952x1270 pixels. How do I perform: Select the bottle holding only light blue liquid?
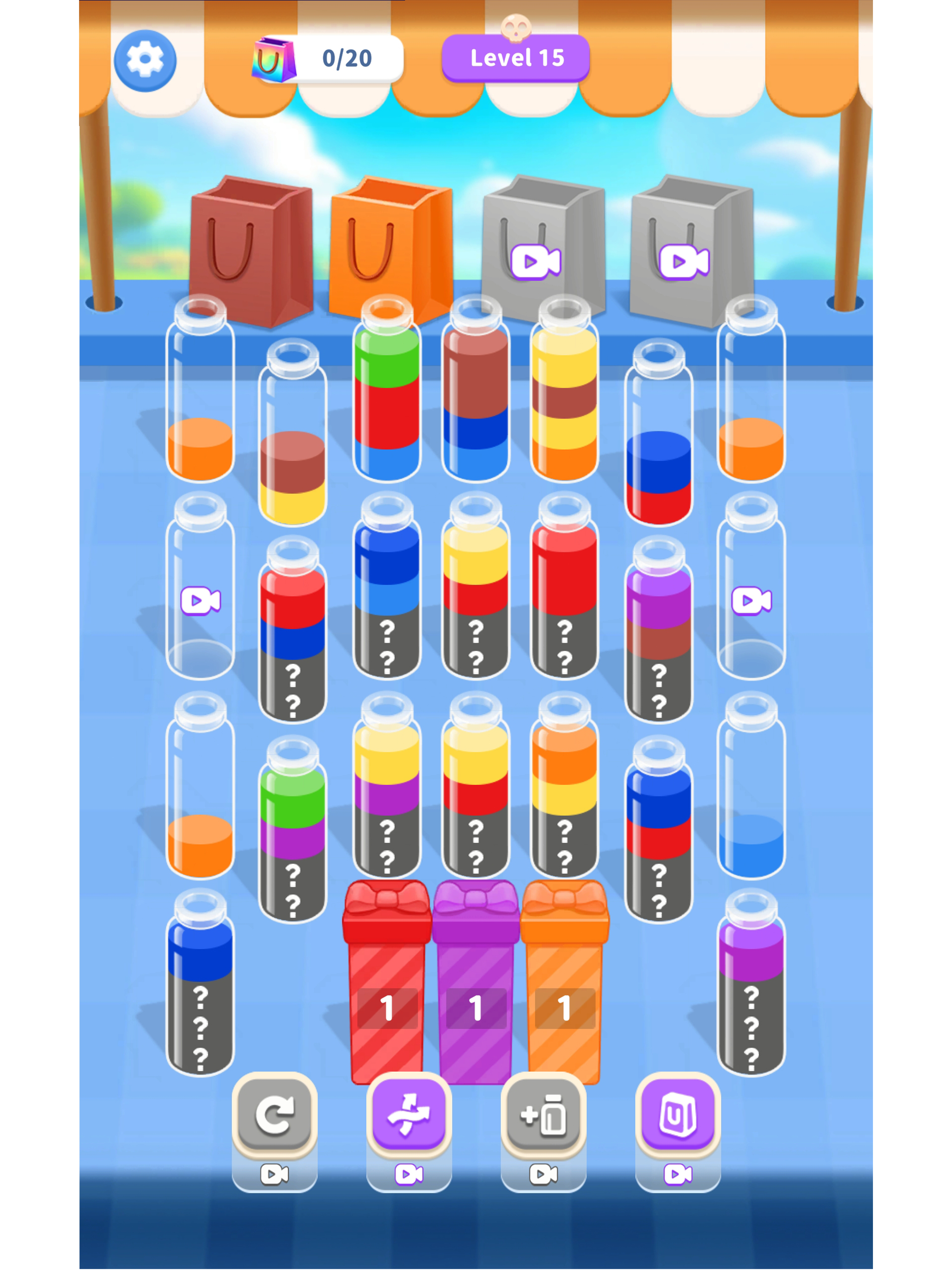[751, 792]
